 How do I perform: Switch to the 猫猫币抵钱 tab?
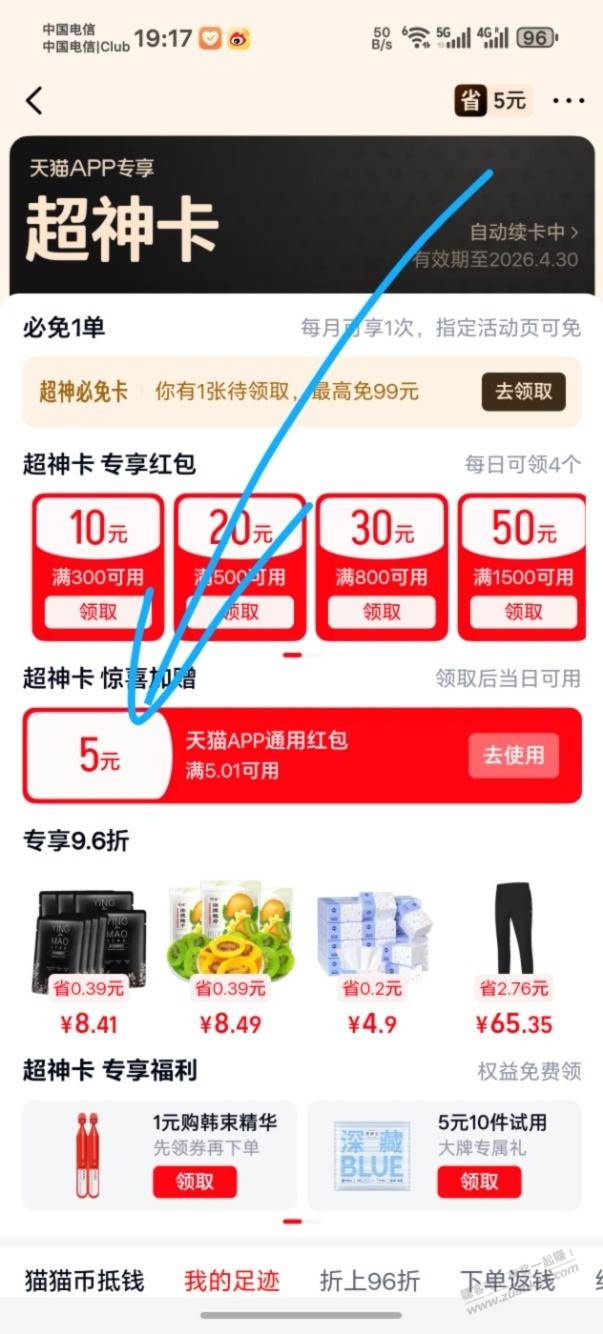(x=84, y=1281)
